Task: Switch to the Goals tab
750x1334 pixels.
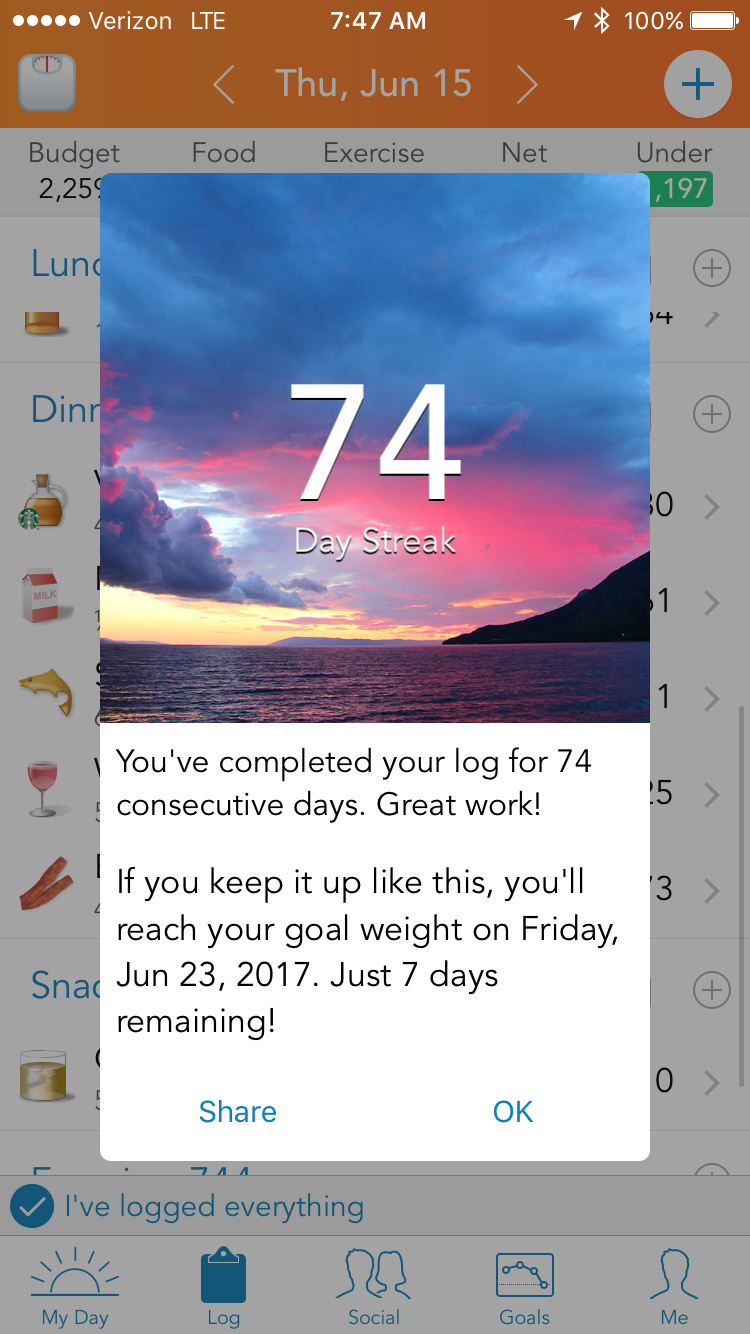Action: (x=525, y=1287)
